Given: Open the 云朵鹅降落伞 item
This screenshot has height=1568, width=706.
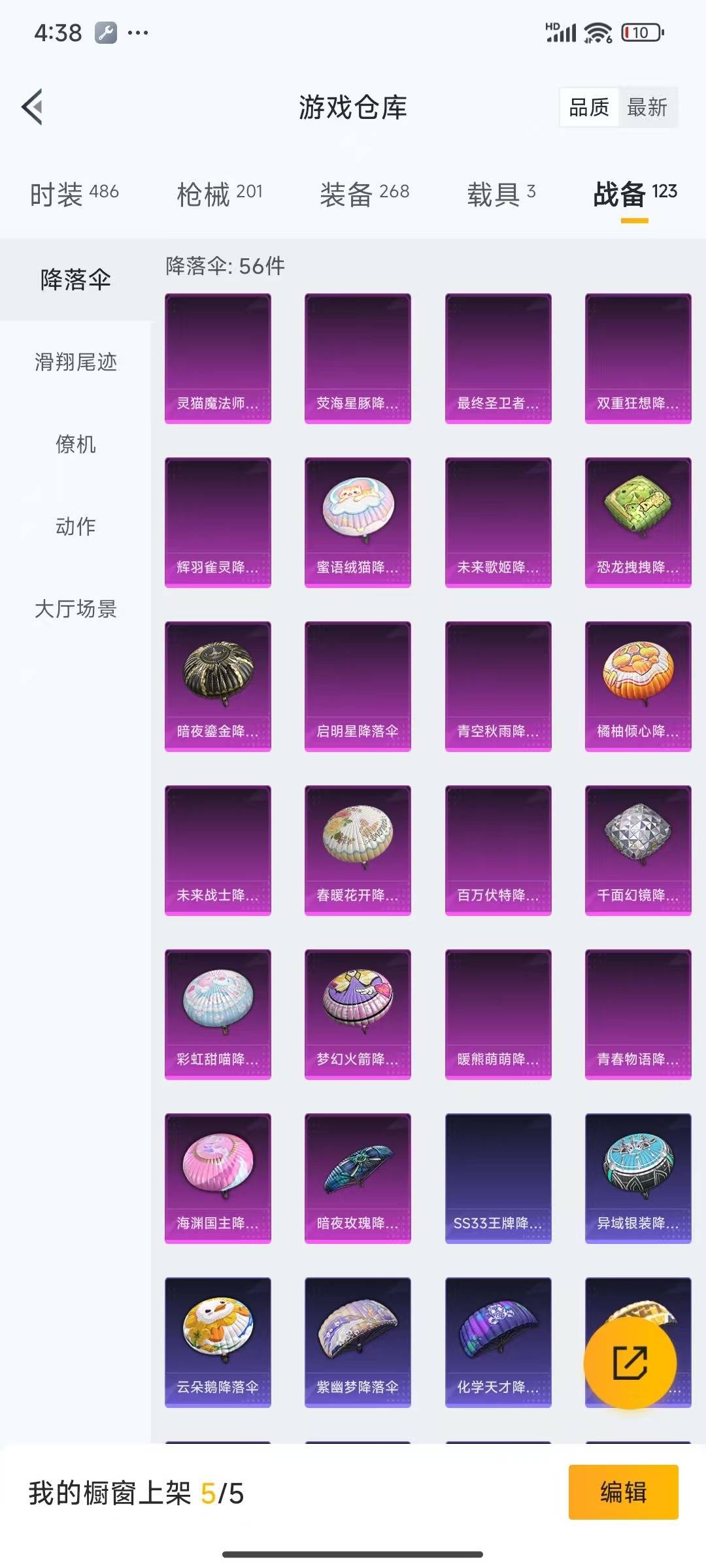Looking at the screenshot, I should coord(218,1342).
